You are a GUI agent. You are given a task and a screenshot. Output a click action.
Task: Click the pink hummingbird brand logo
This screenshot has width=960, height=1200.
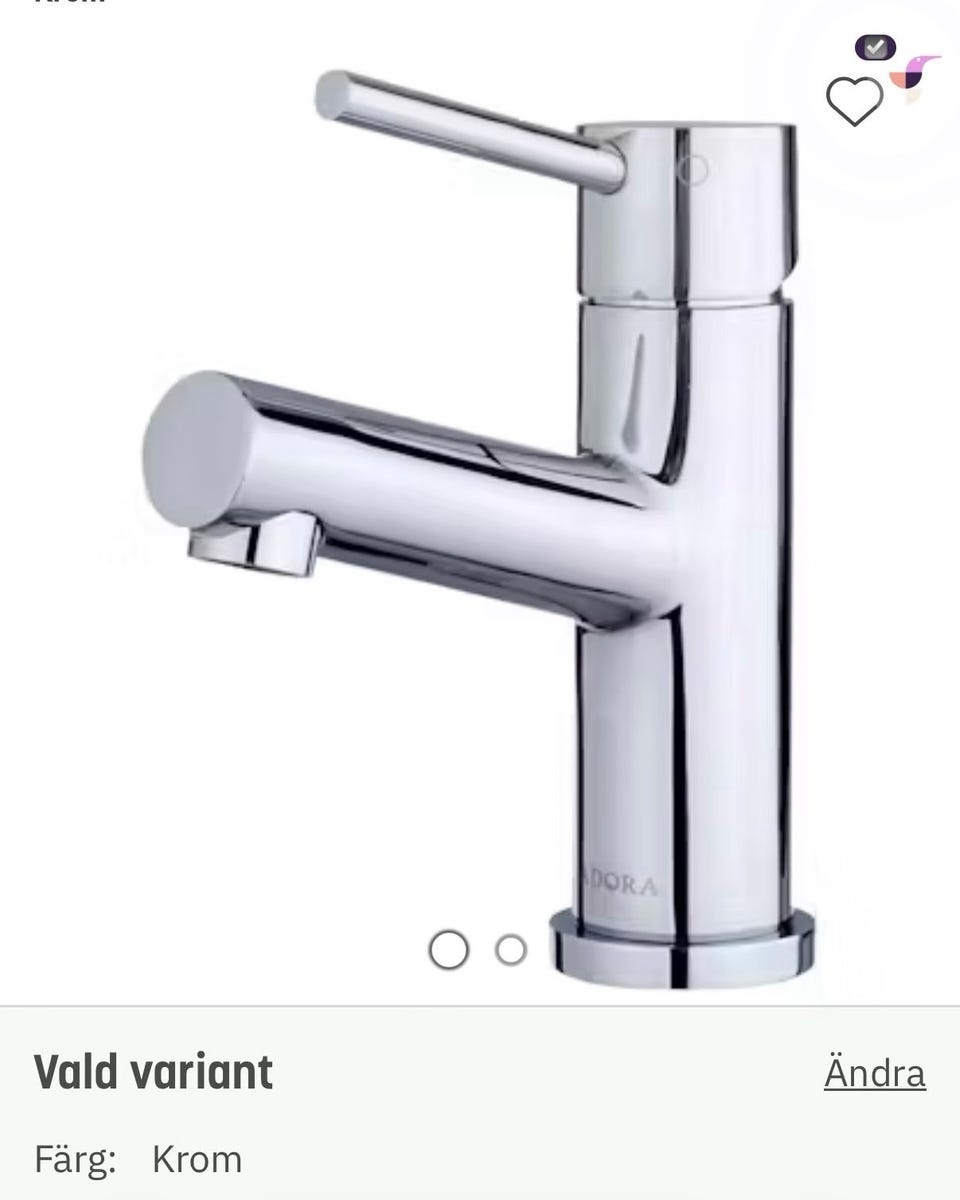tap(912, 70)
